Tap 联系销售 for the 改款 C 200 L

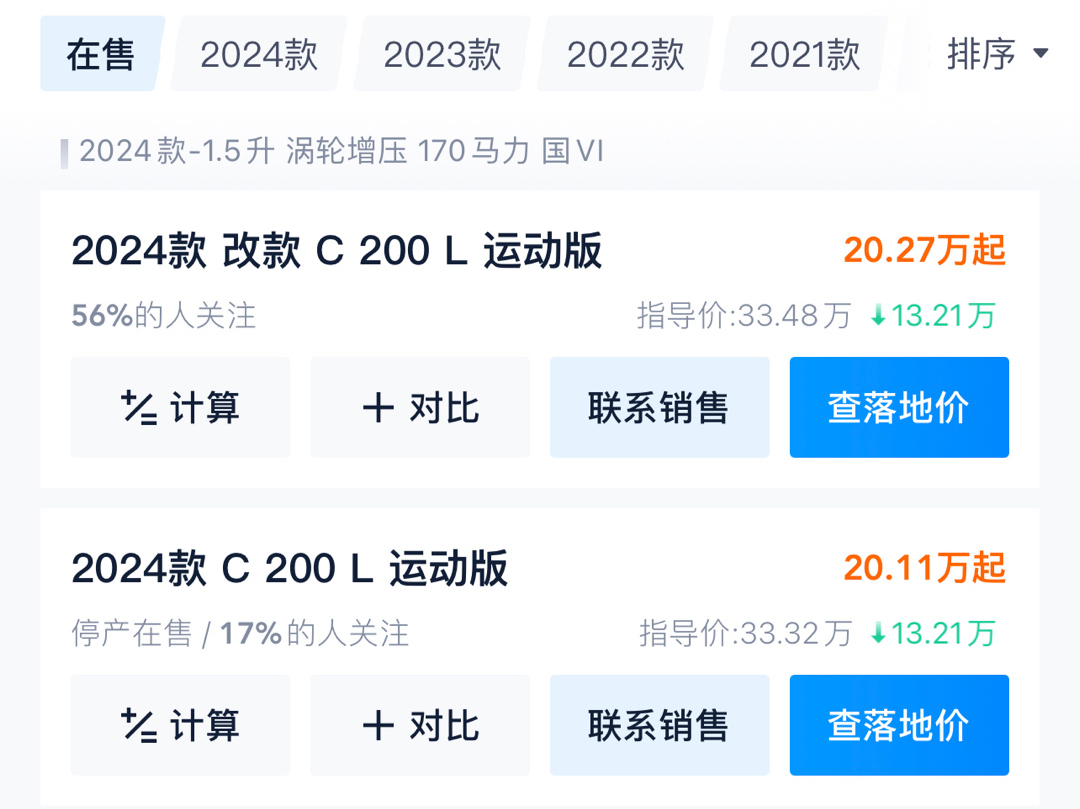659,408
